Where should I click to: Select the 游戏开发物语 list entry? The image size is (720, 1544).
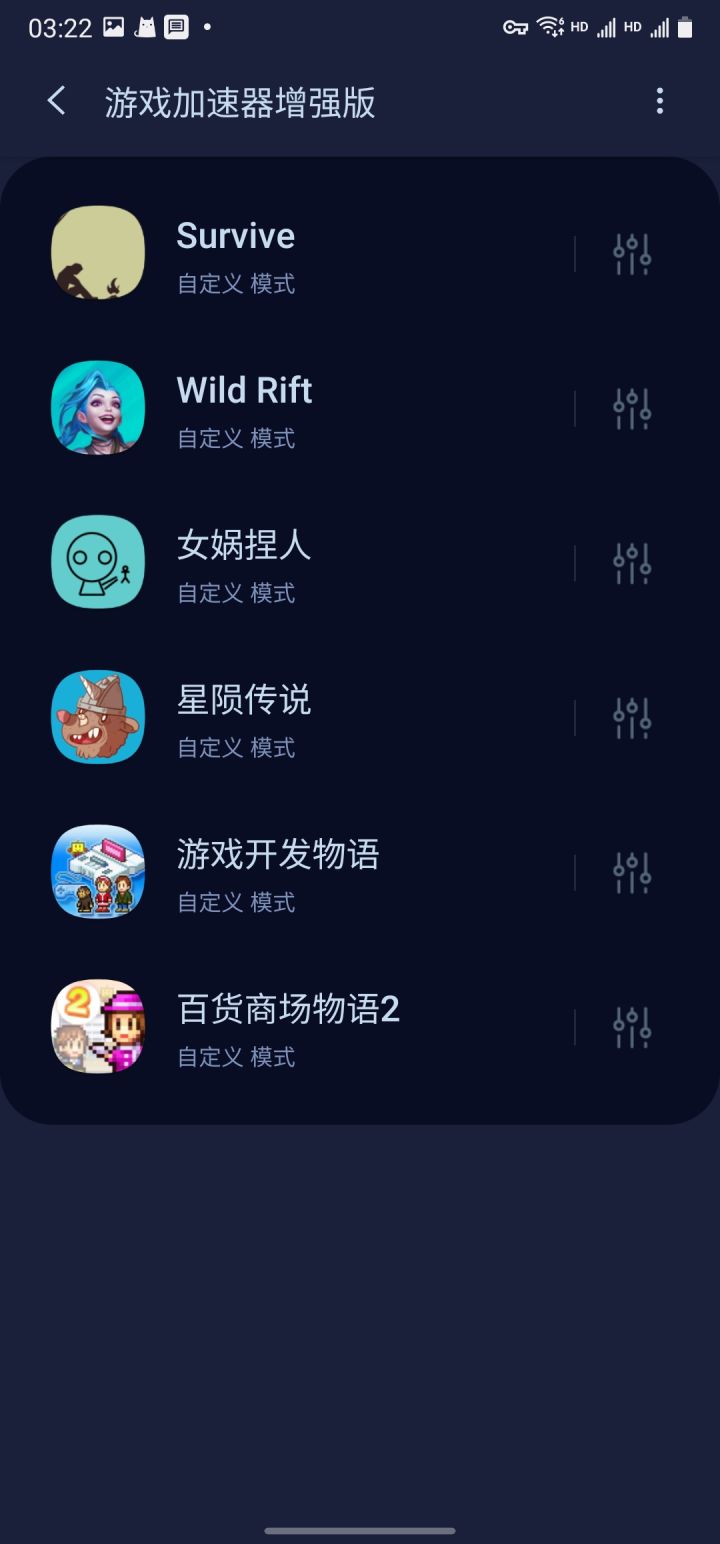[x=300, y=871]
